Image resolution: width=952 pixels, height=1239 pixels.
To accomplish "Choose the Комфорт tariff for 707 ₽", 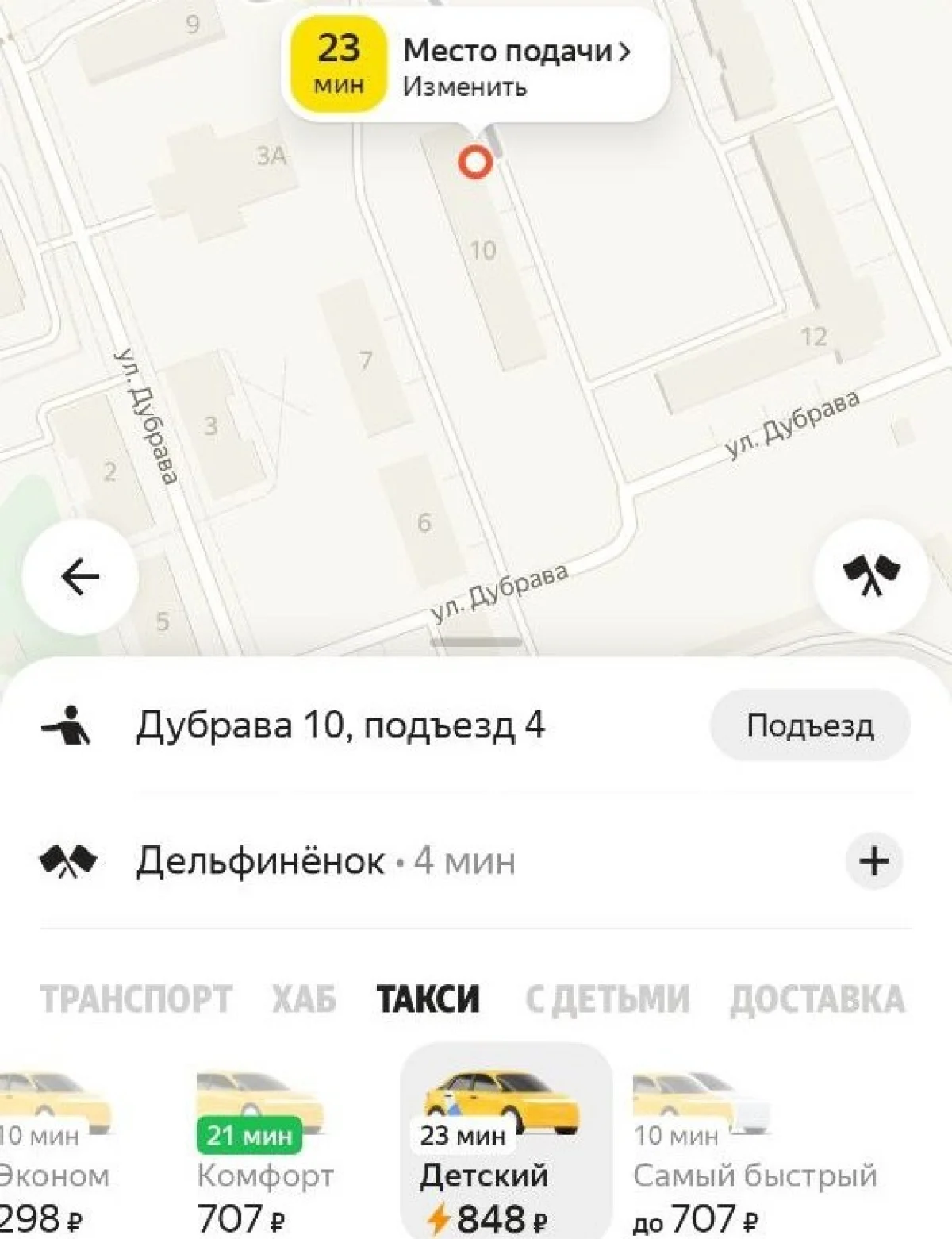I will [x=264, y=1151].
